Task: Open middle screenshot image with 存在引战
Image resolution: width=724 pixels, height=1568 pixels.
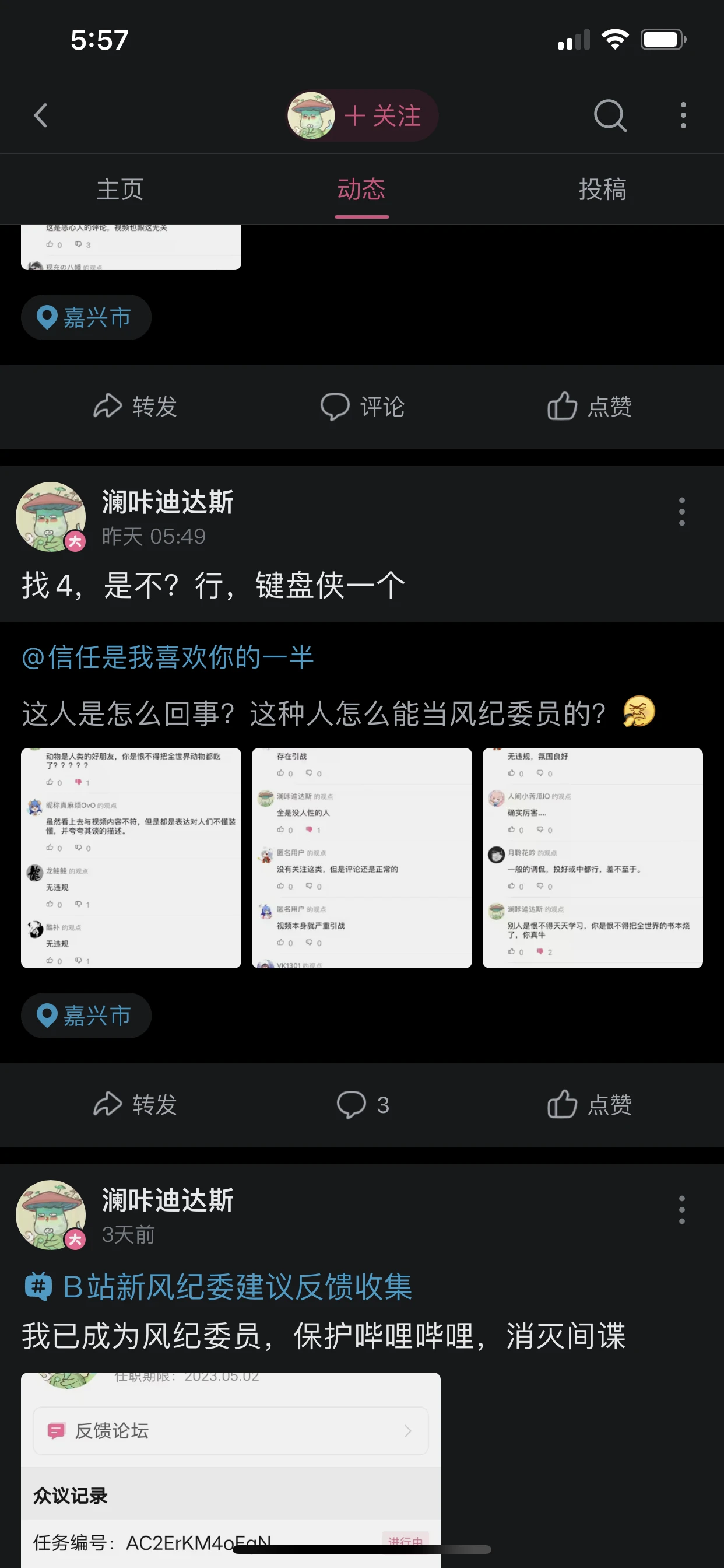Action: (361, 857)
